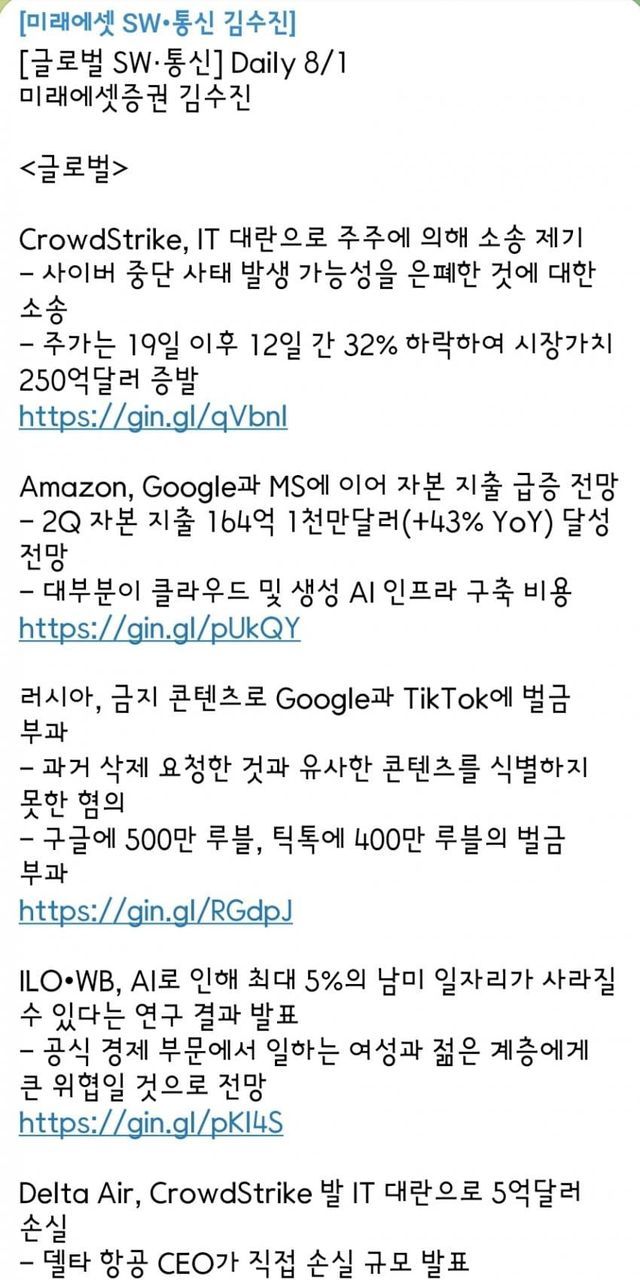
Task: Open sender profile 미래에셋 SW·통신 김수진
Action: 157,22
